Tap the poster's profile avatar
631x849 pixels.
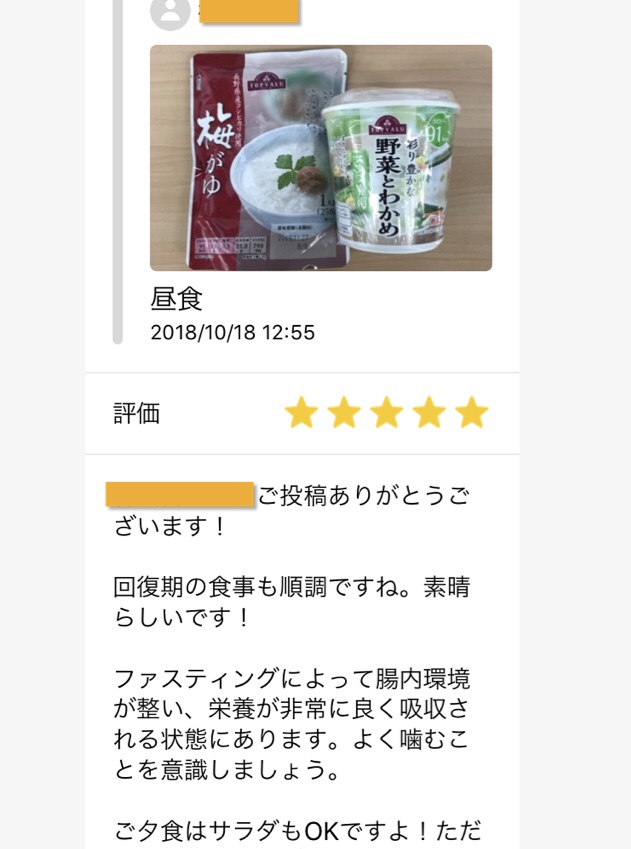tap(170, 12)
